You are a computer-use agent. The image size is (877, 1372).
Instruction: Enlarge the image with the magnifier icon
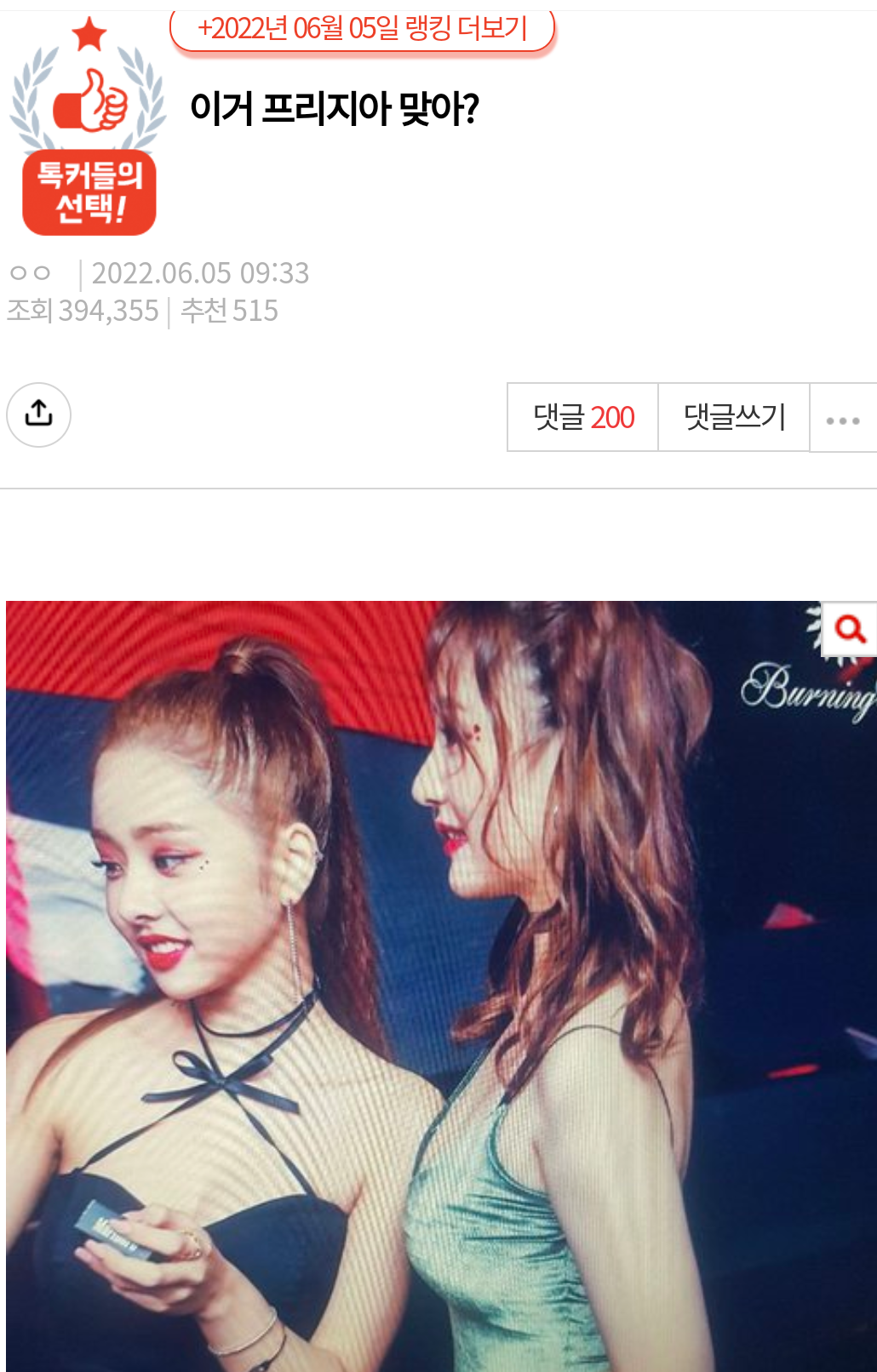coord(849,630)
